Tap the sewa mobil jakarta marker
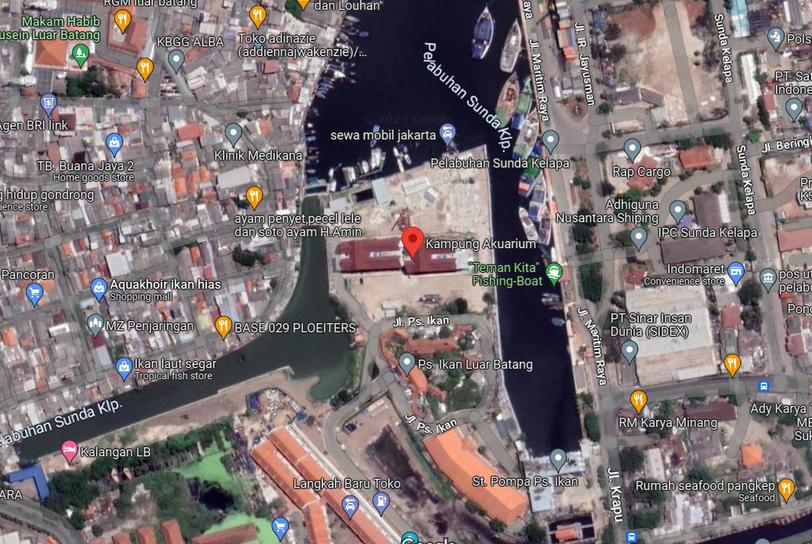Image resolution: width=812 pixels, height=544 pixels. [x=448, y=134]
